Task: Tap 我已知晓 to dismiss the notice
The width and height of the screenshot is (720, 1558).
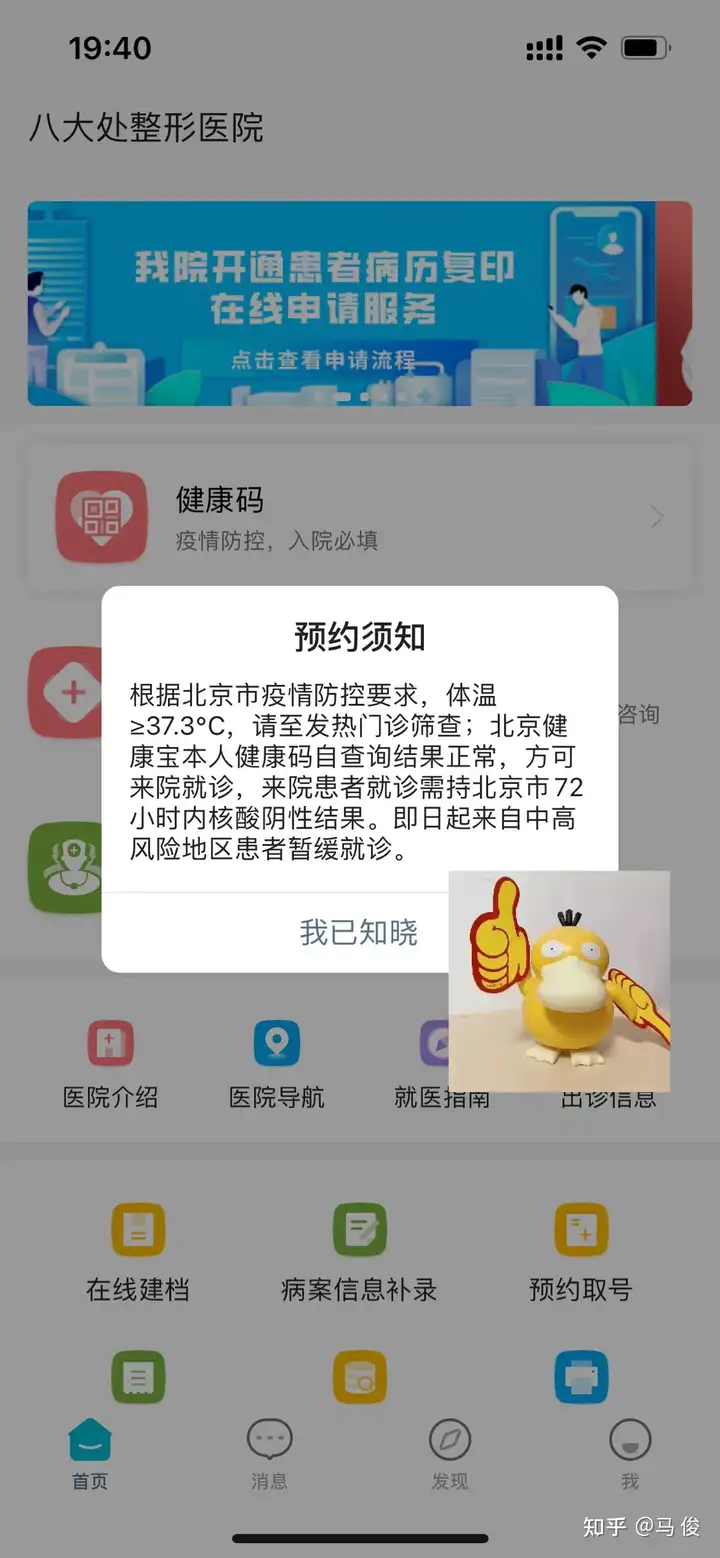Action: pyautogui.click(x=358, y=932)
